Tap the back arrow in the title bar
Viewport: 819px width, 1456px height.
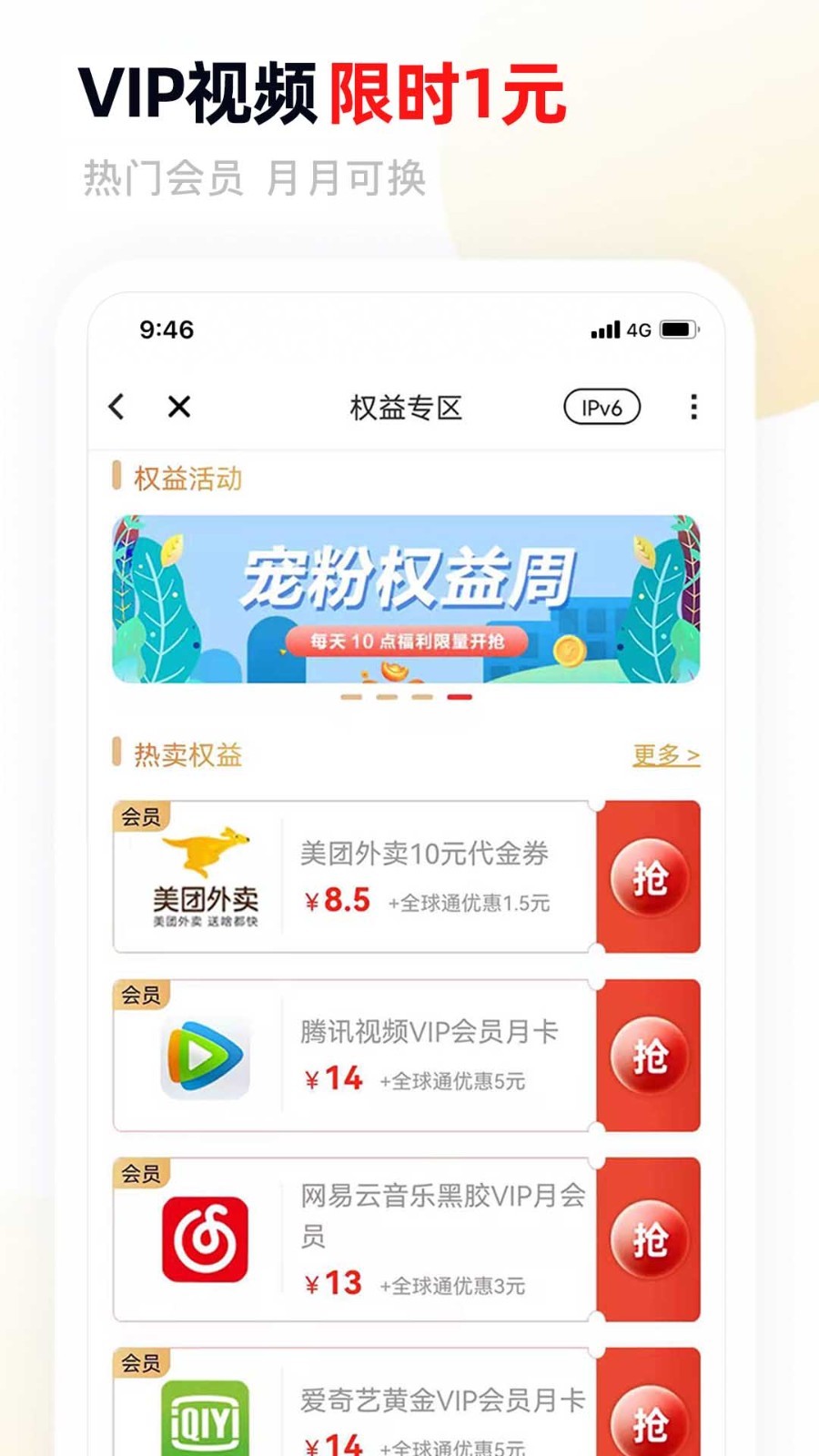click(x=116, y=407)
